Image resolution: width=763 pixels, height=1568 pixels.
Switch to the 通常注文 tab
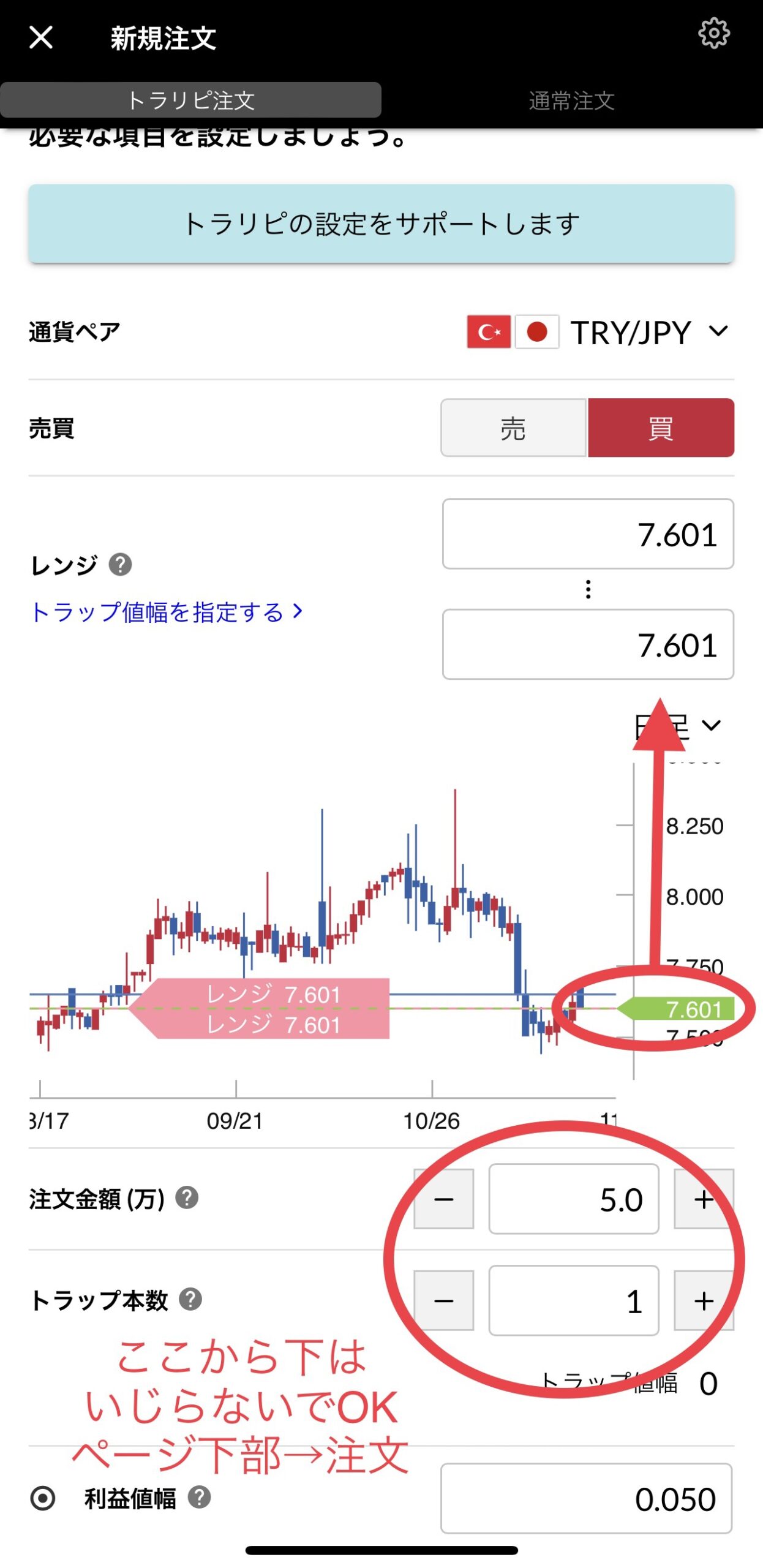pos(571,100)
